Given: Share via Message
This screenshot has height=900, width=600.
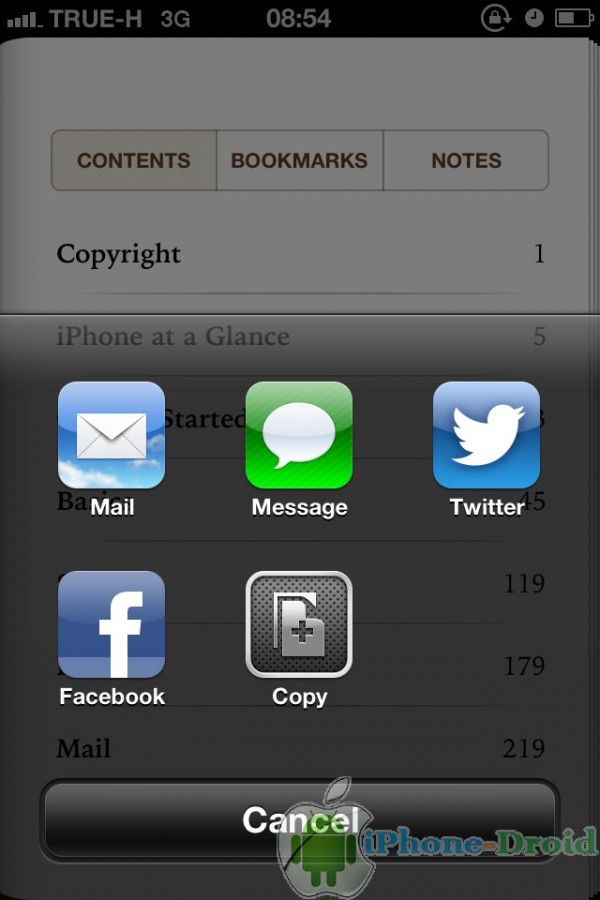Looking at the screenshot, I should point(299,436).
